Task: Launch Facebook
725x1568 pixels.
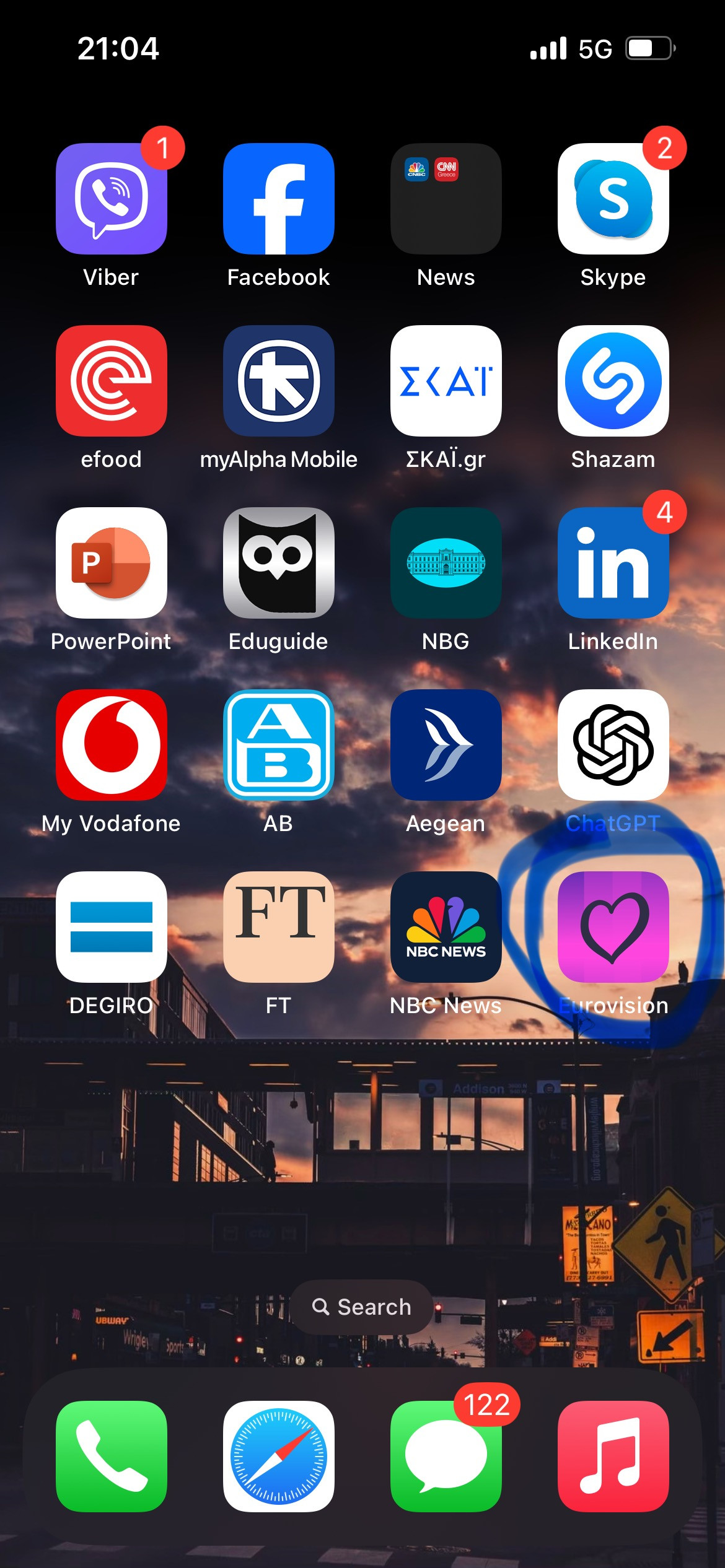Action: click(279, 199)
